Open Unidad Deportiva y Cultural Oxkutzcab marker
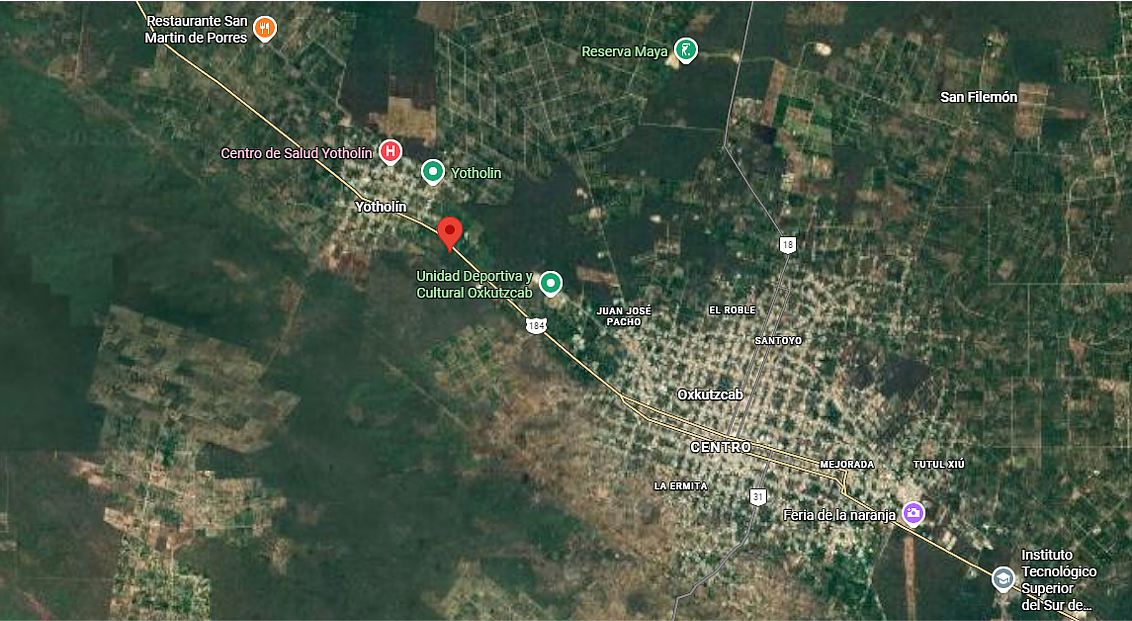The image size is (1132, 621). pyautogui.click(x=551, y=284)
